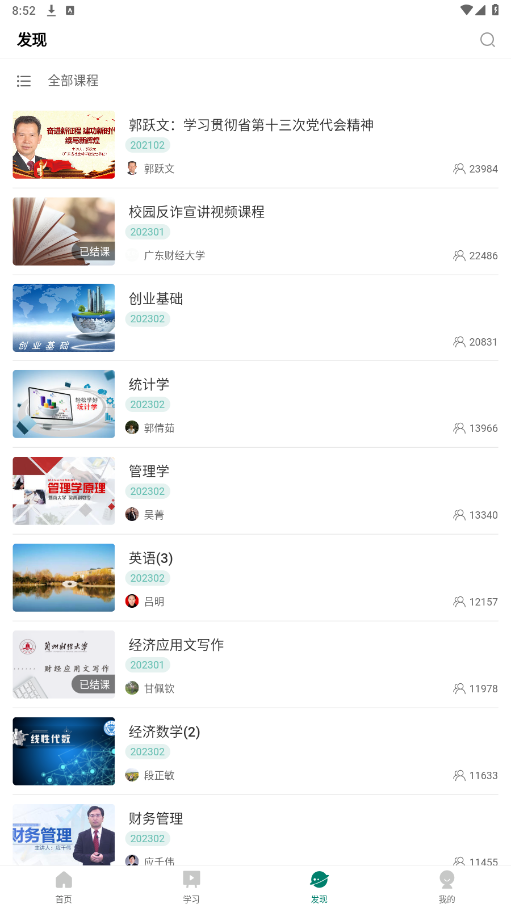
Task: Open the 创业基础 course
Action: [256, 318]
